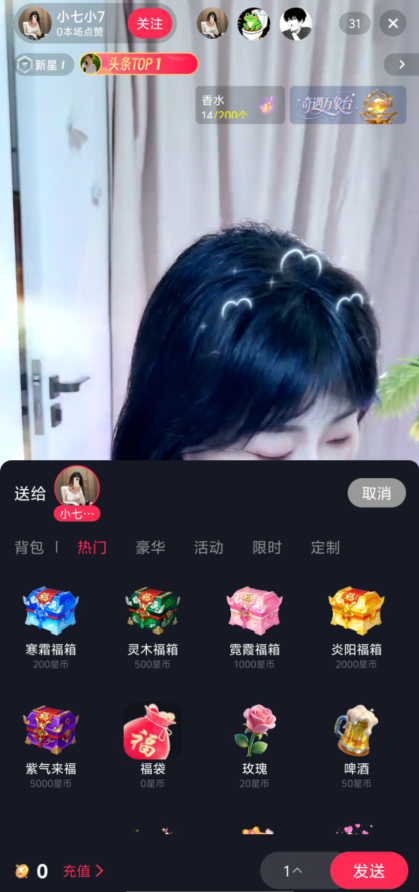Viewport: 419px width, 892px height.
Task: Select the 炎阳福箱 gift
Action: [356, 627]
